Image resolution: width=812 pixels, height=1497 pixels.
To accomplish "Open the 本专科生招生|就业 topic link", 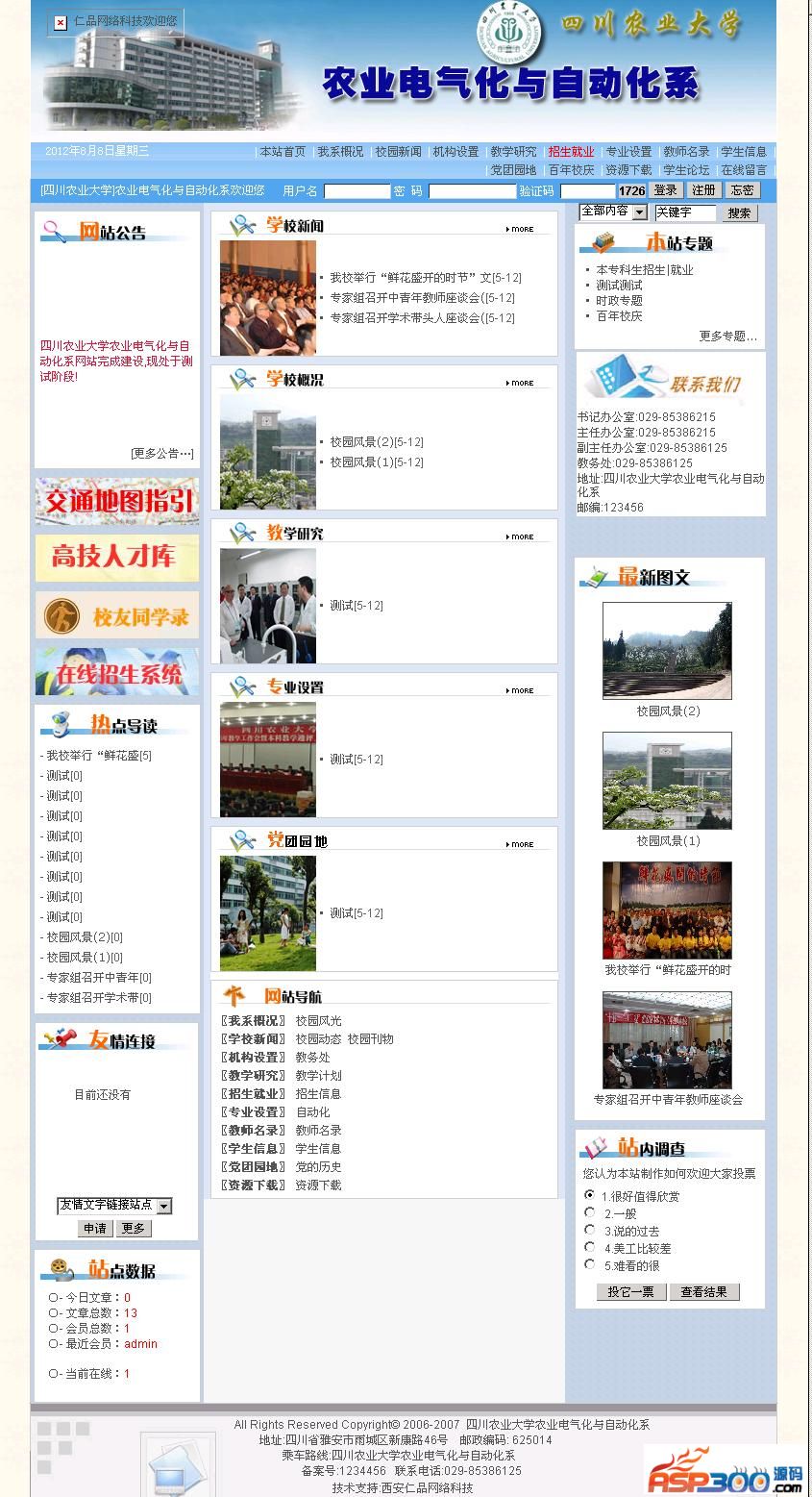I will [644, 270].
